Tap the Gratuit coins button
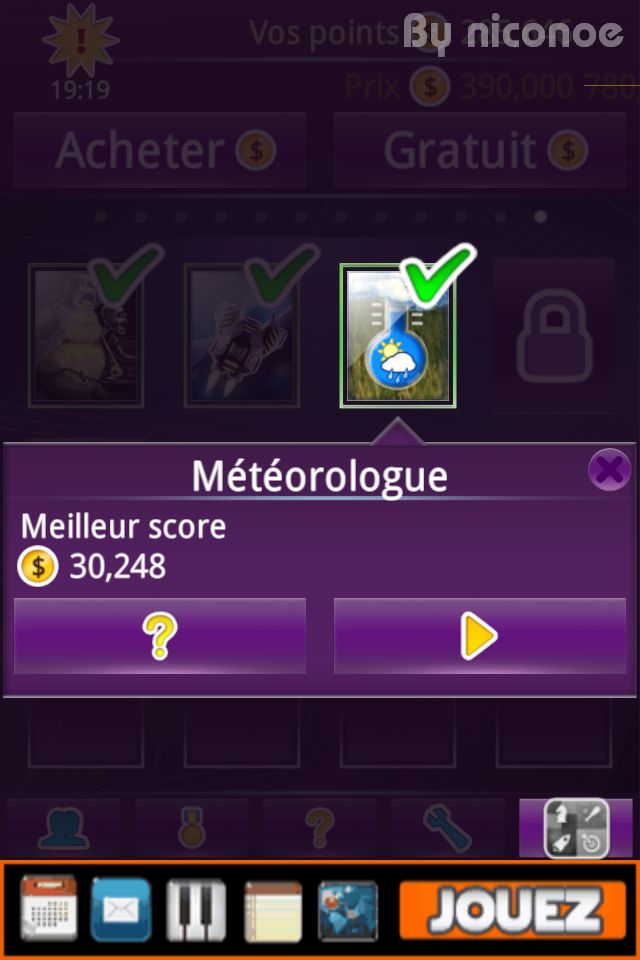640x960 pixels. 480,151
